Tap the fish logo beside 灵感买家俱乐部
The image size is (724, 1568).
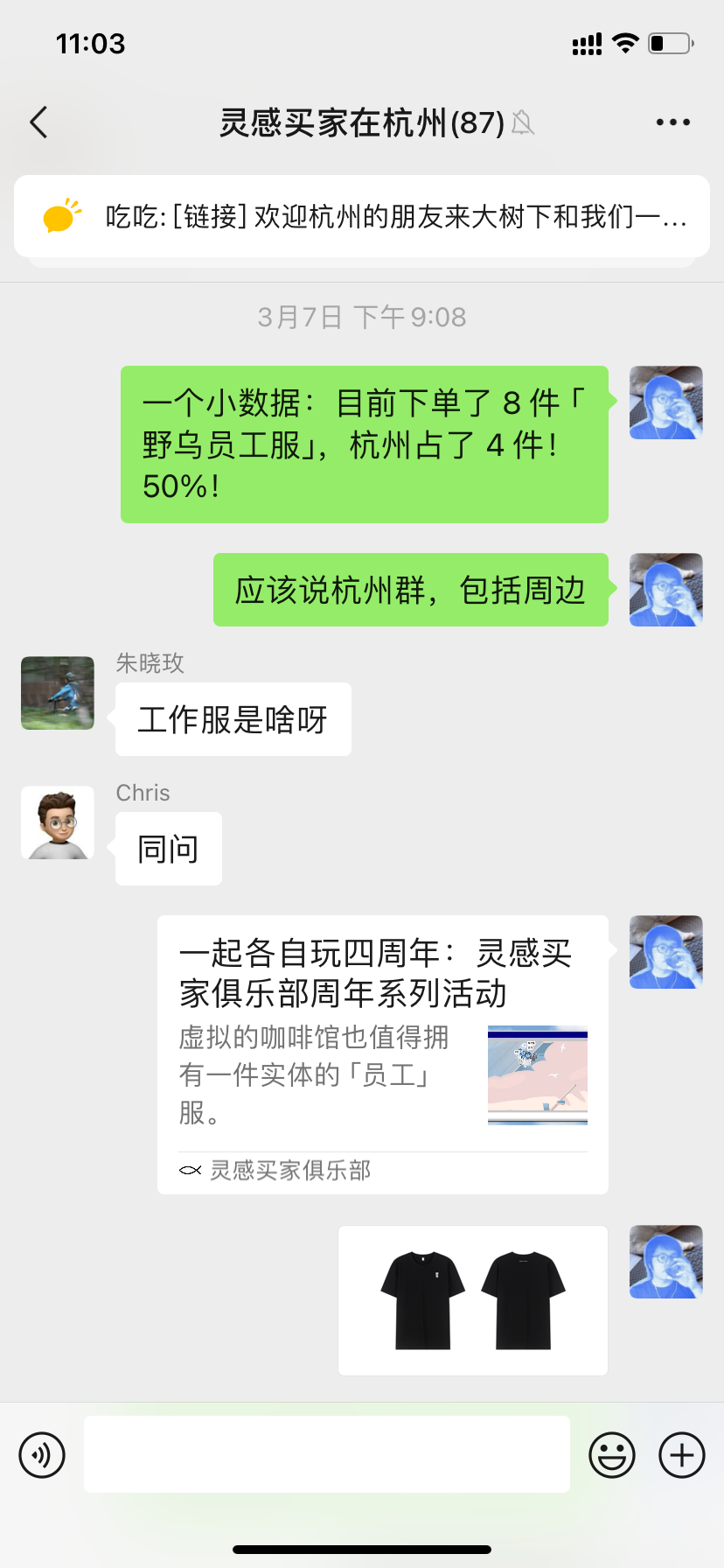[189, 1170]
